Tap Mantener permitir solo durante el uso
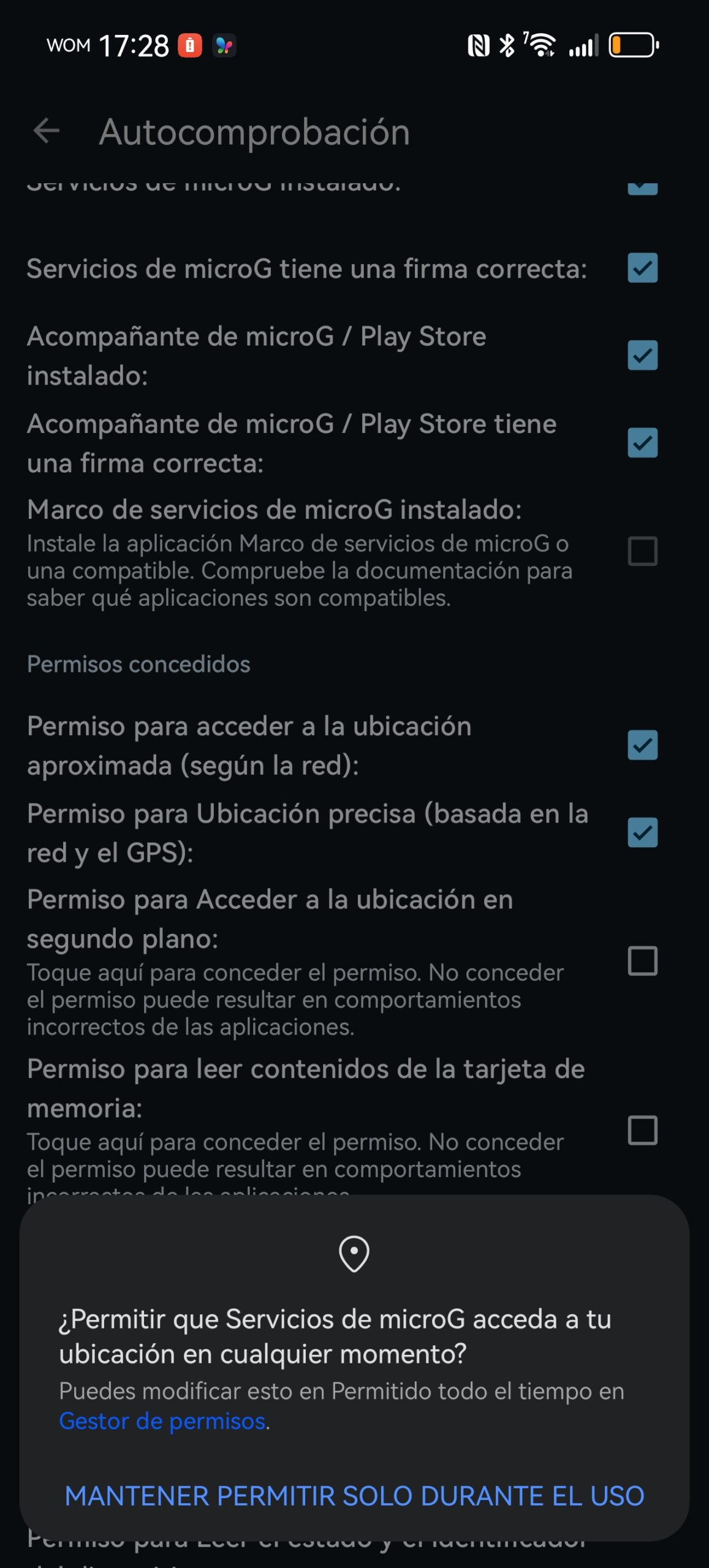This screenshot has width=709, height=1568. [x=354, y=1496]
